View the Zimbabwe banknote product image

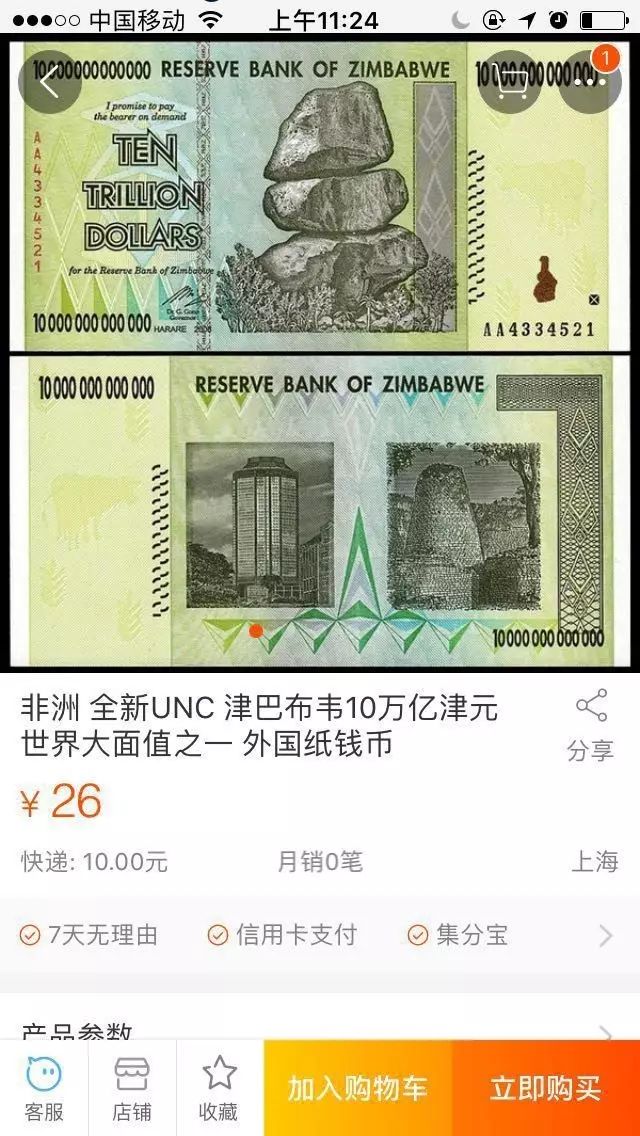point(320,350)
